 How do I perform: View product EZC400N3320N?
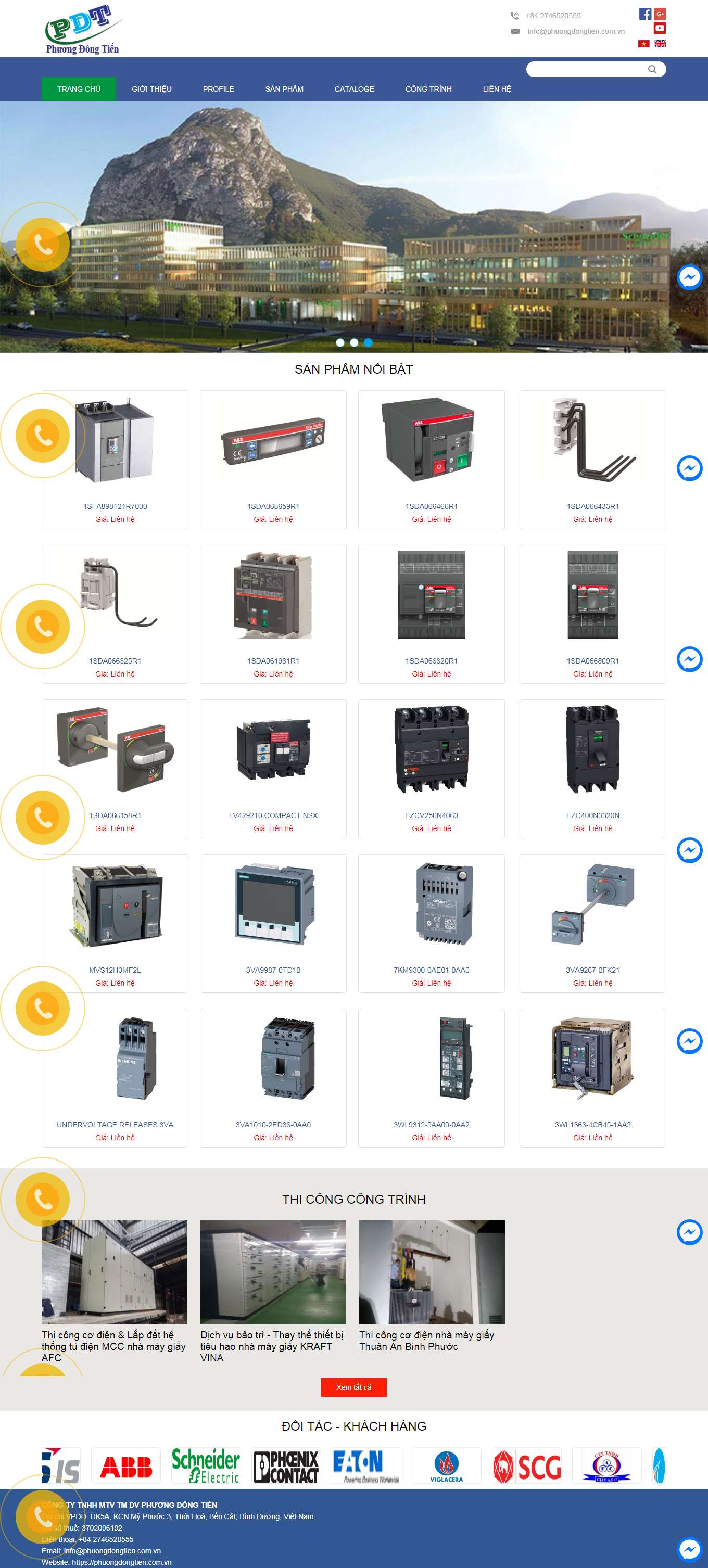pos(592,815)
